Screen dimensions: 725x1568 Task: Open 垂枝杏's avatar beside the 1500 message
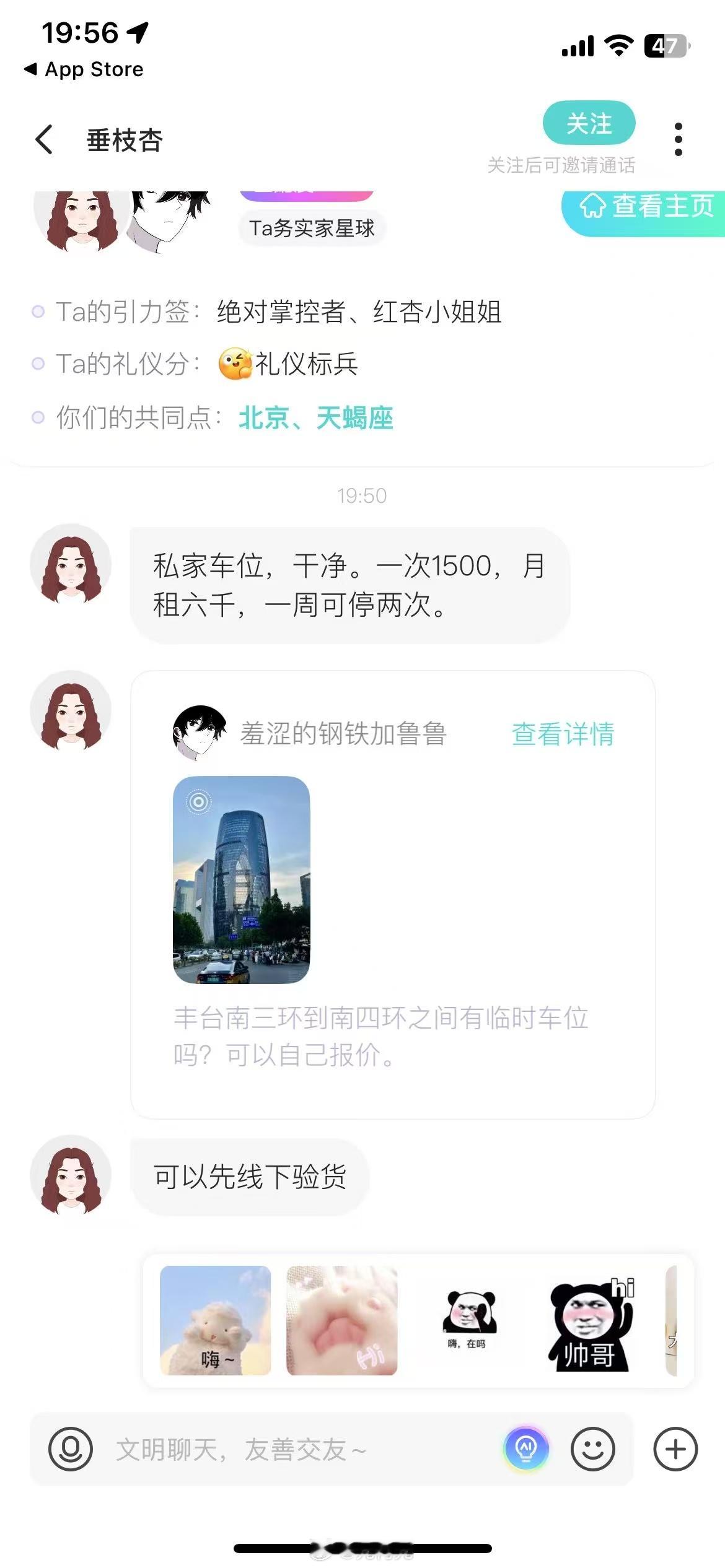coord(71,565)
